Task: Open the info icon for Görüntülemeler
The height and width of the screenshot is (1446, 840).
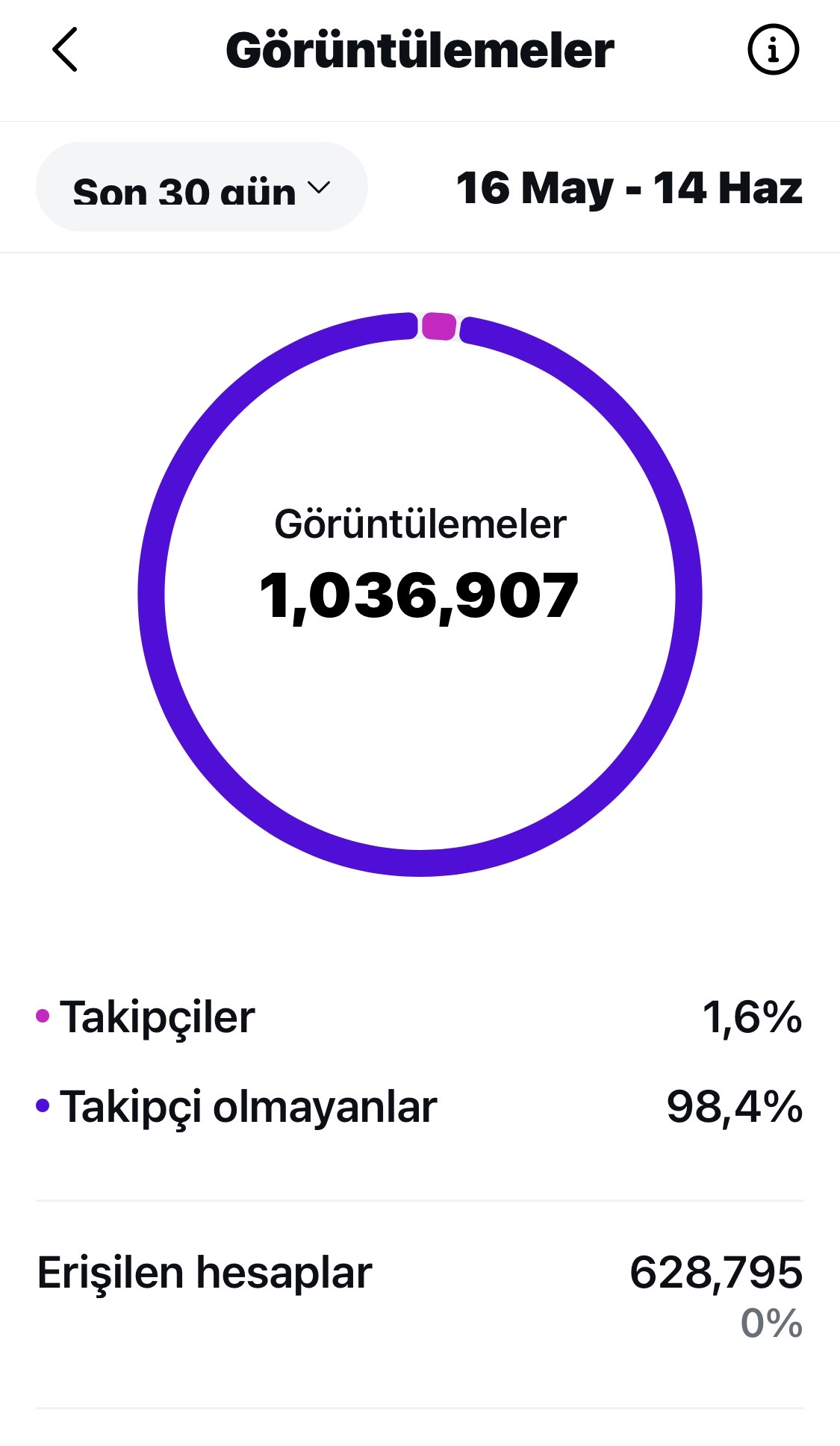Action: pyautogui.click(x=773, y=50)
